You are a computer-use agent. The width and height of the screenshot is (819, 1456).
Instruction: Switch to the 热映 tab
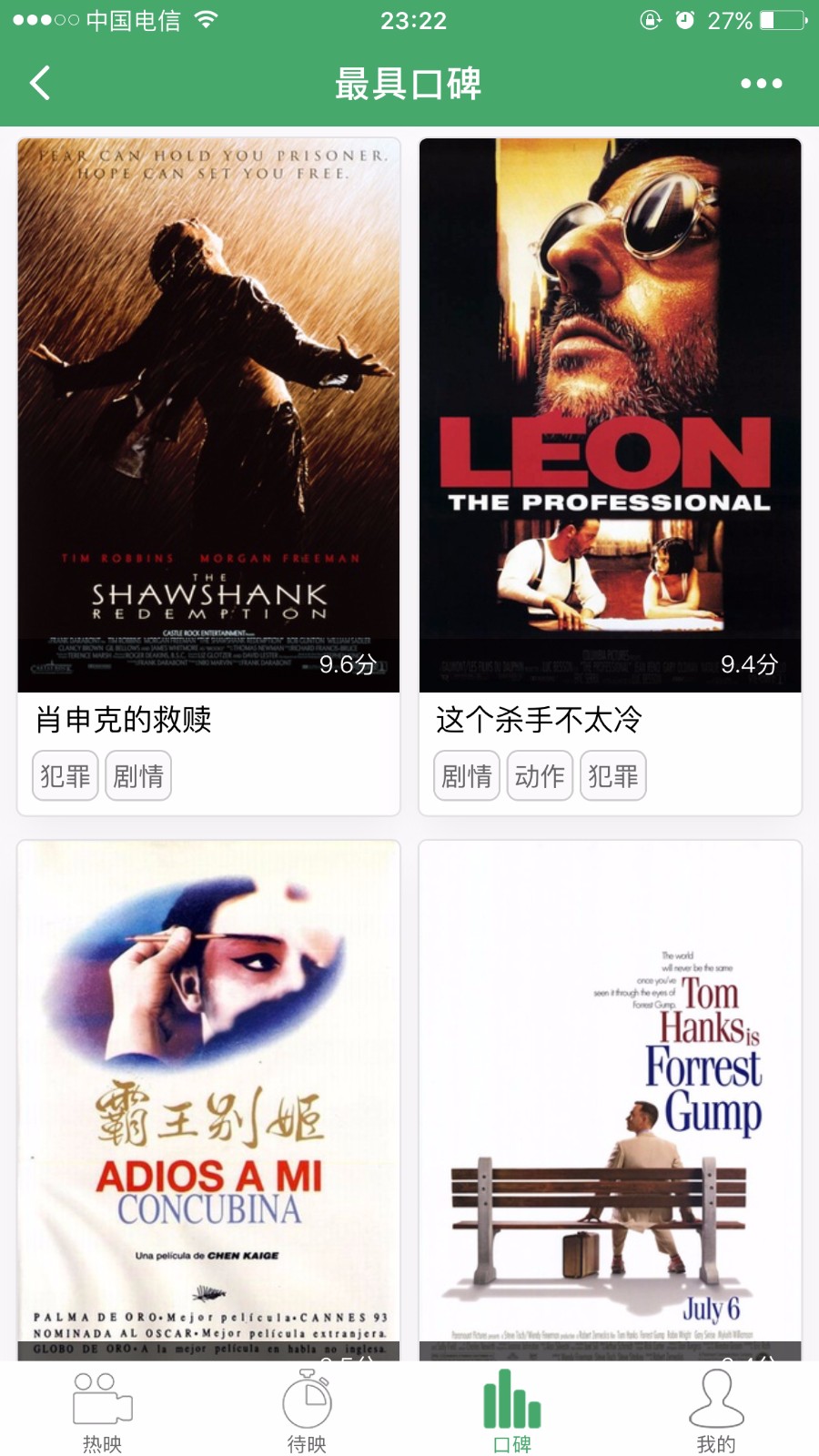point(102,1410)
